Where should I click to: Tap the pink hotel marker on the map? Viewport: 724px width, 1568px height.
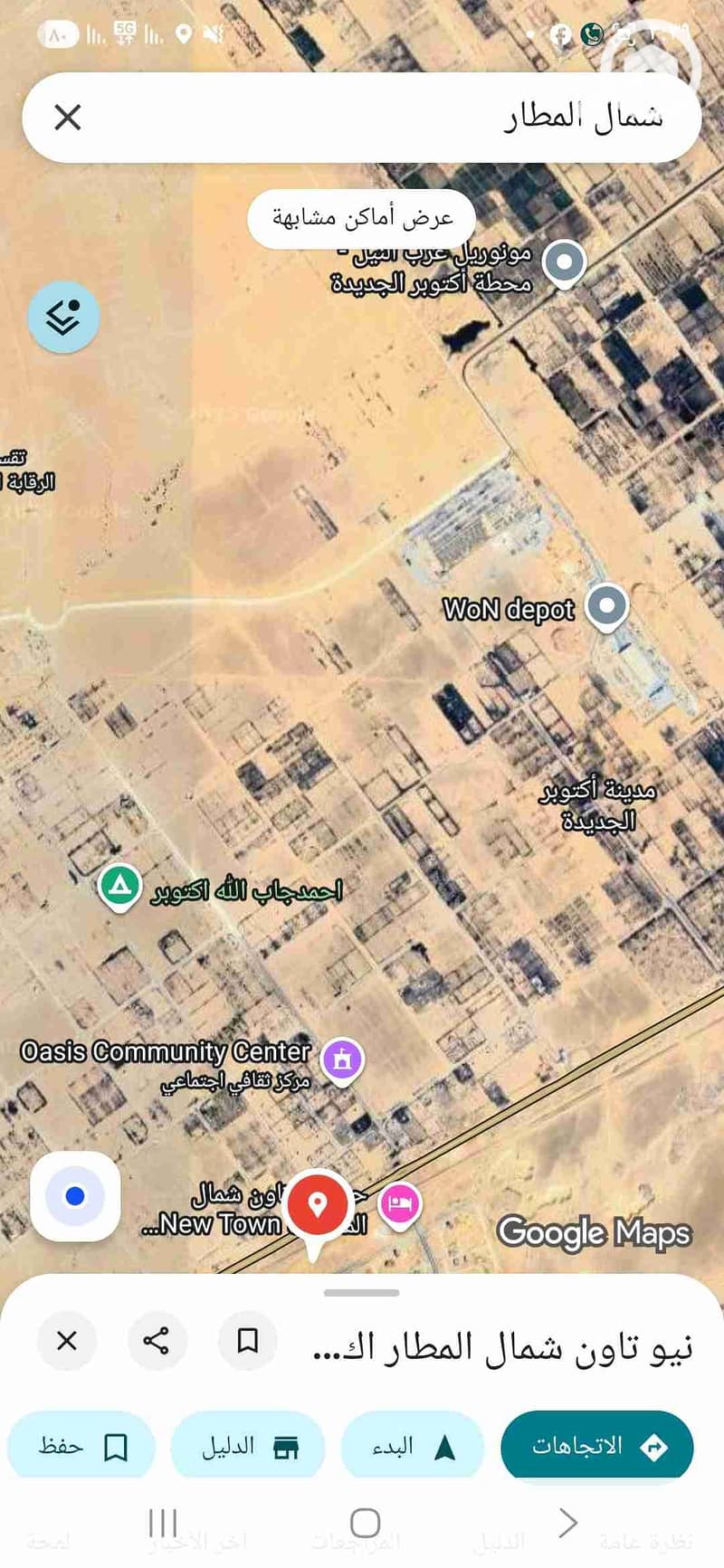(399, 1203)
